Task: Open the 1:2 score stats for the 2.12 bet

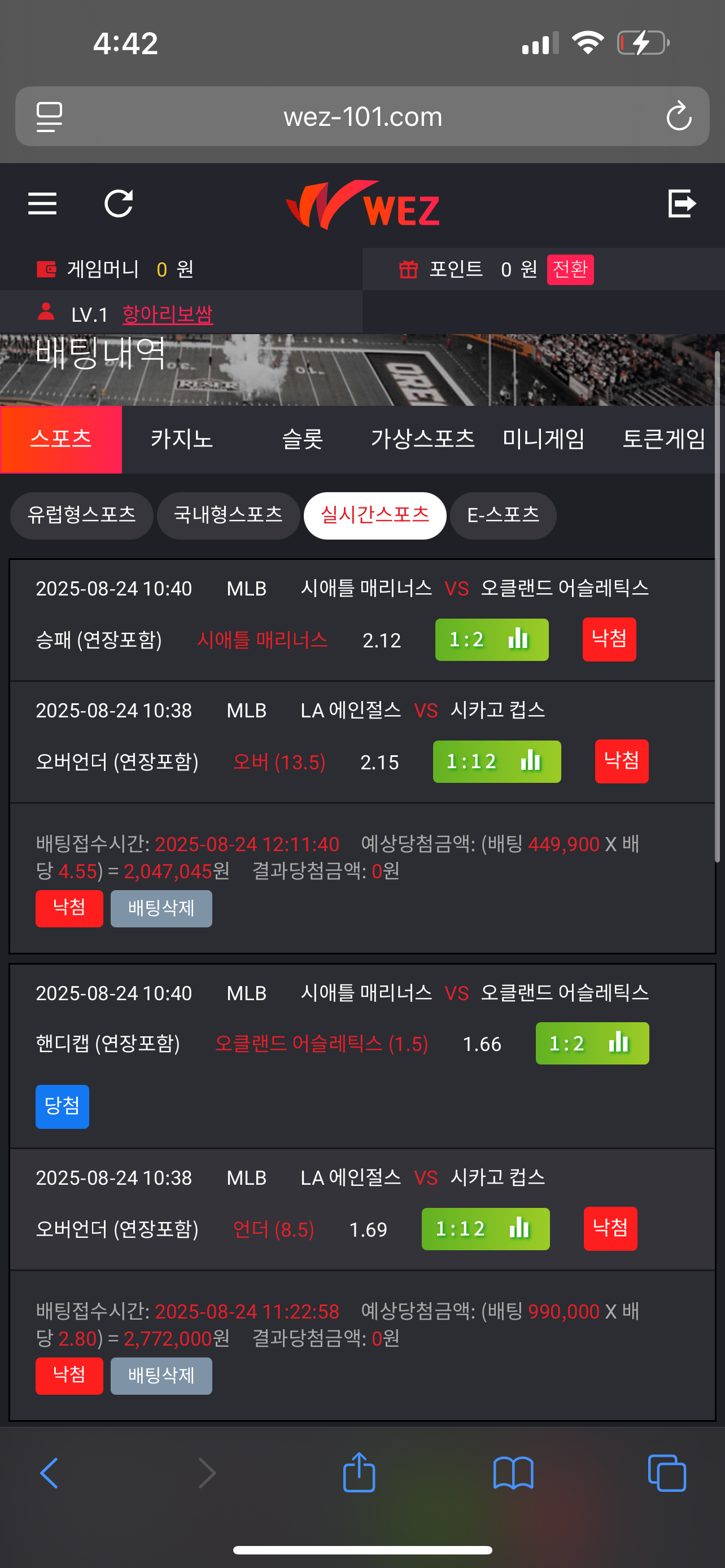Action: coord(491,640)
